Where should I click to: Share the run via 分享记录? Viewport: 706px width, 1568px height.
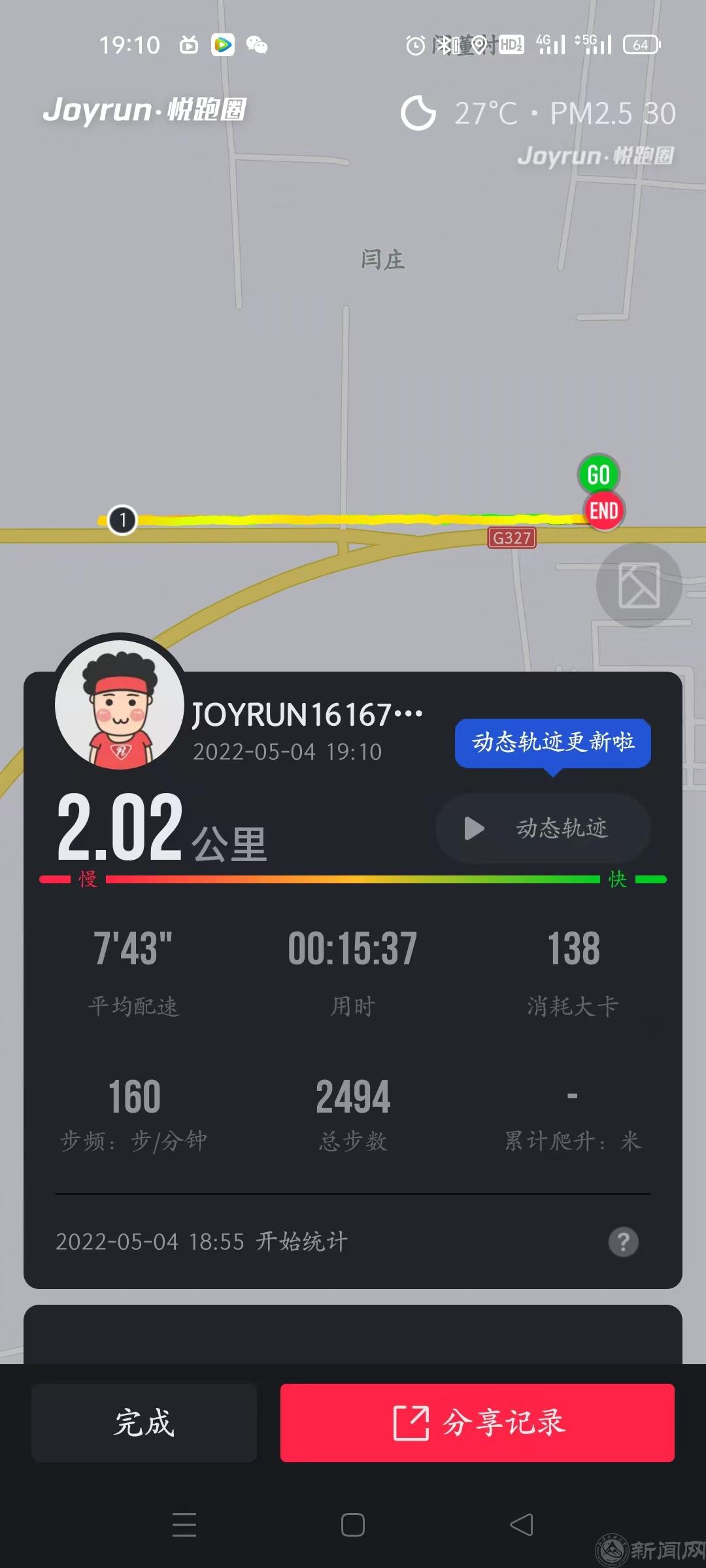[x=477, y=1422]
